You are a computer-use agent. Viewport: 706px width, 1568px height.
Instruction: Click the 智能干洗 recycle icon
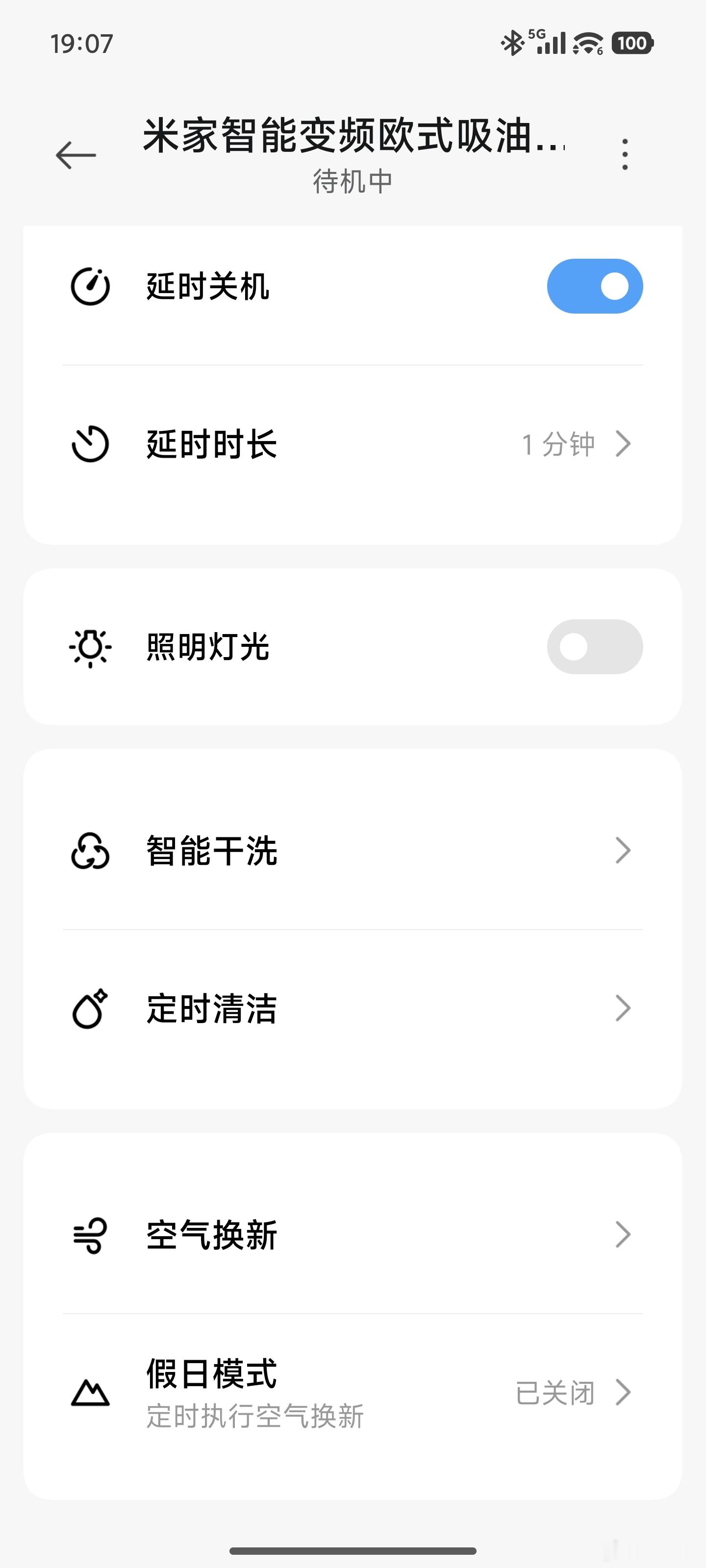click(x=90, y=851)
